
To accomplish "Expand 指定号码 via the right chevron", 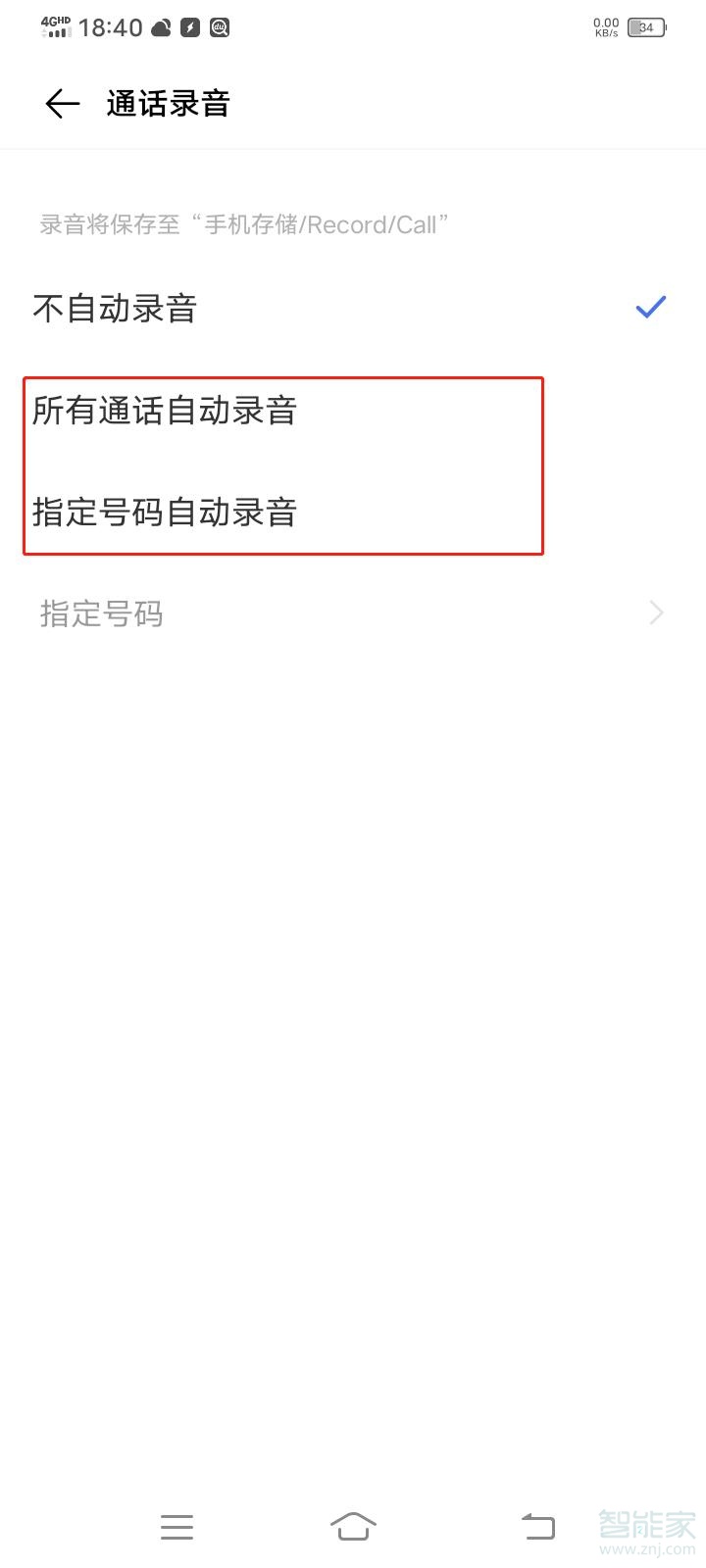I will click(x=655, y=612).
